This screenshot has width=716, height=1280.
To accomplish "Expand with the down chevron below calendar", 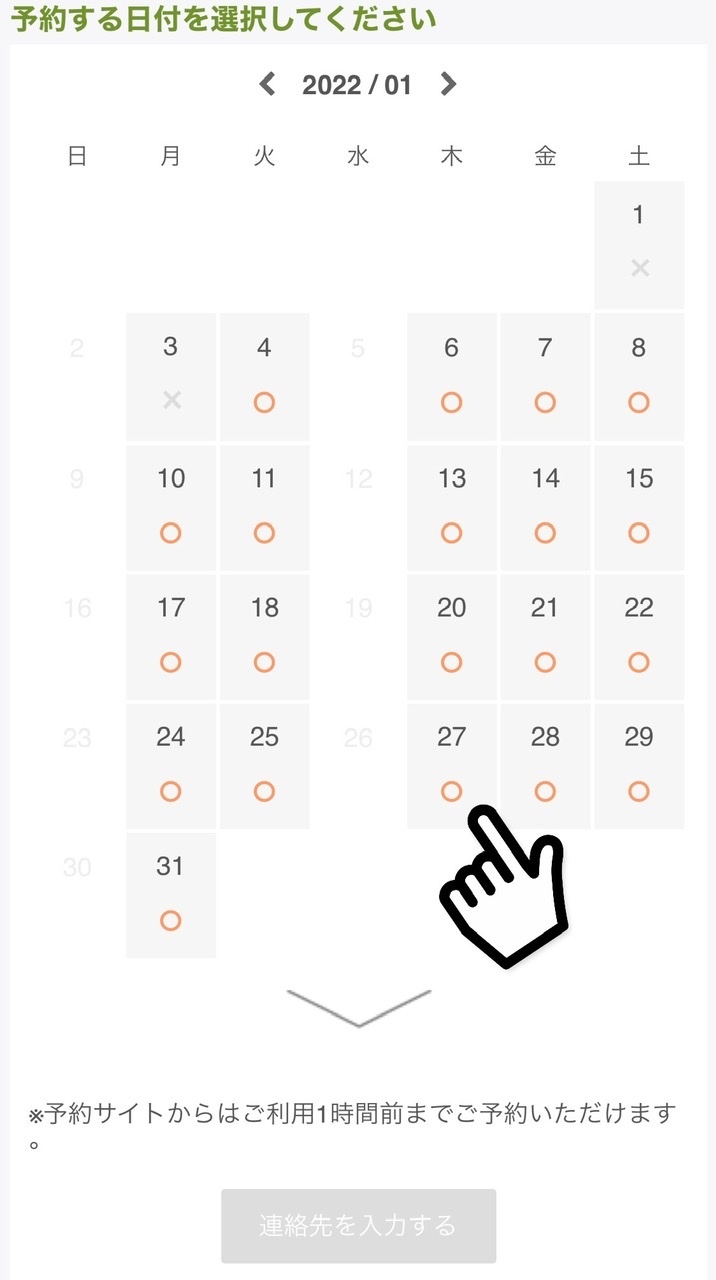I will pyautogui.click(x=358, y=1008).
